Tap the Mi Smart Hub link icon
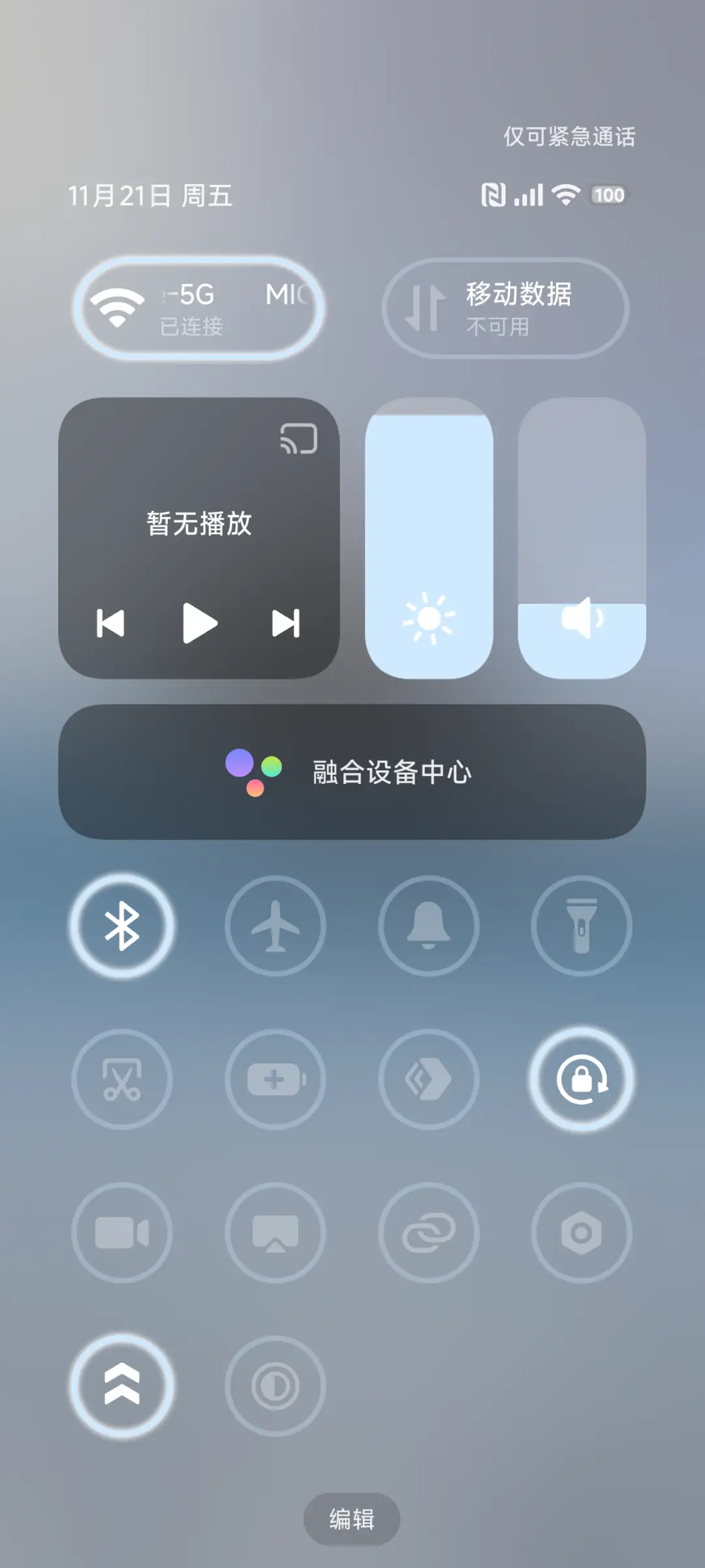 pyautogui.click(x=430, y=1232)
